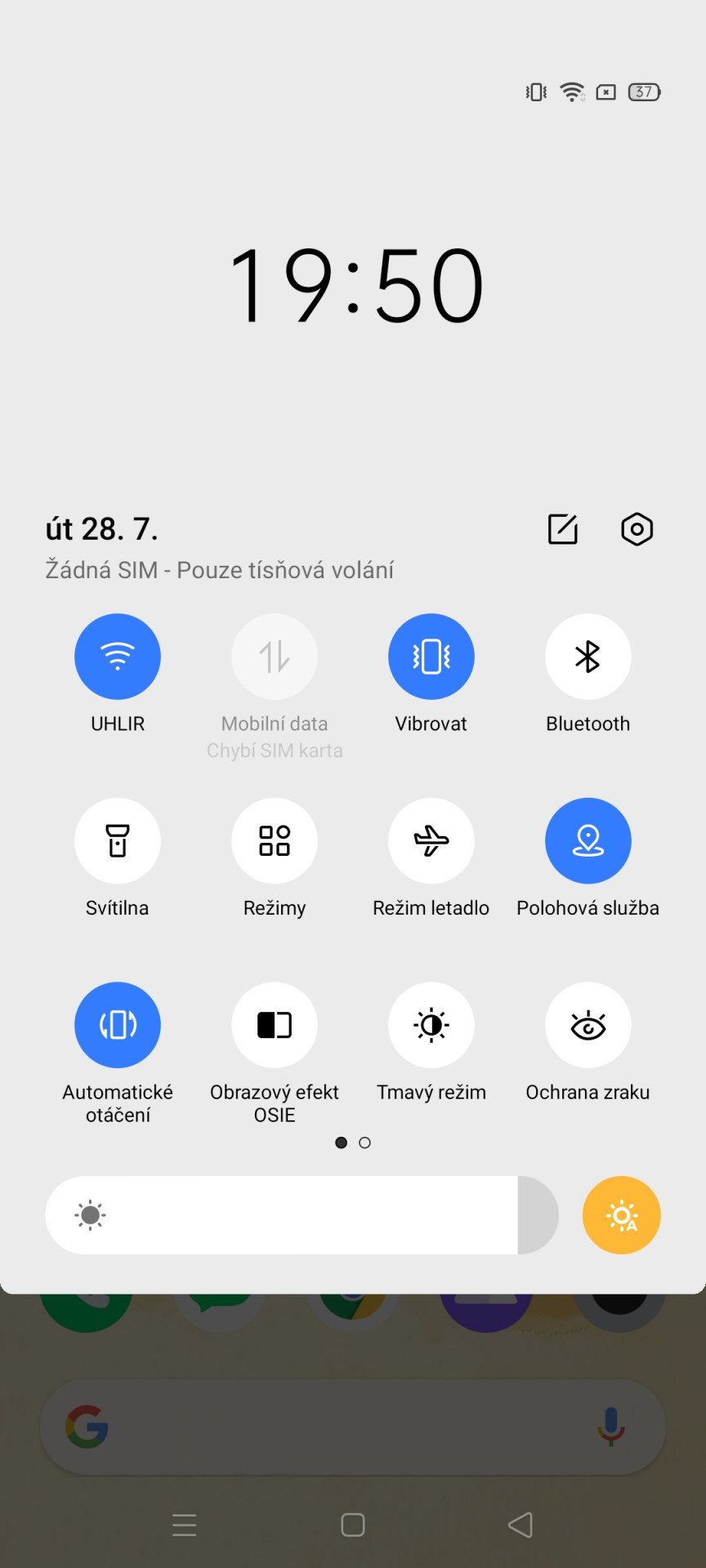Open settings via the gear icon

637,529
